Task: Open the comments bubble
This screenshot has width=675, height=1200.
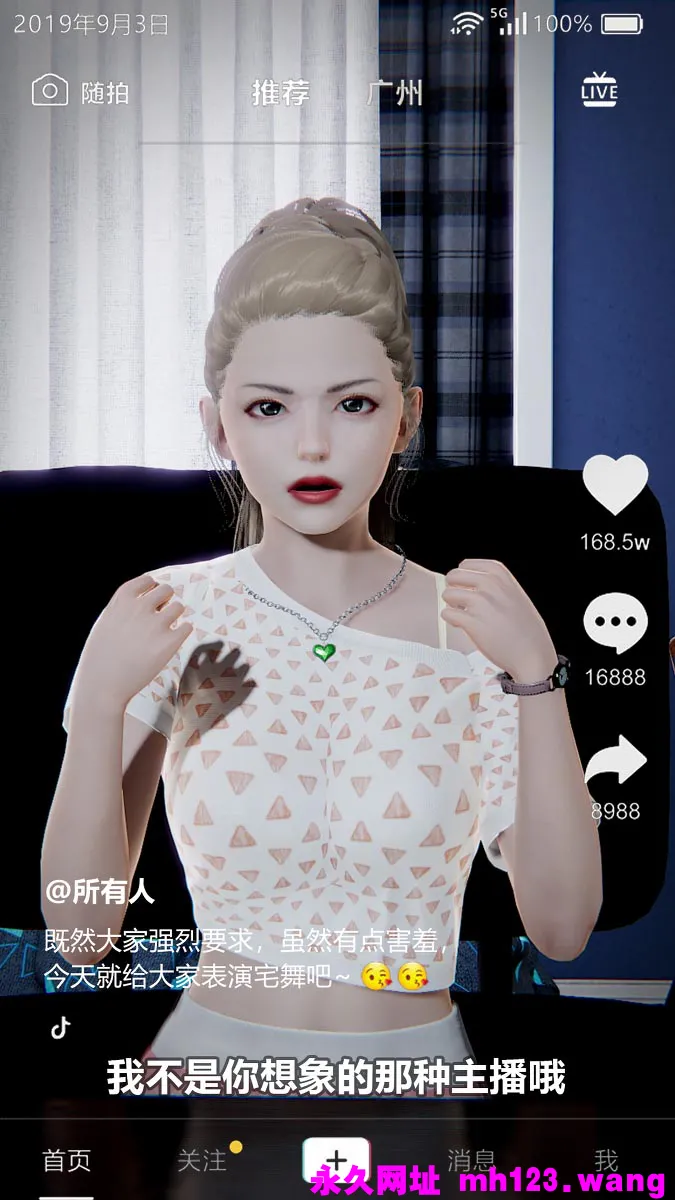Action: pyautogui.click(x=615, y=622)
